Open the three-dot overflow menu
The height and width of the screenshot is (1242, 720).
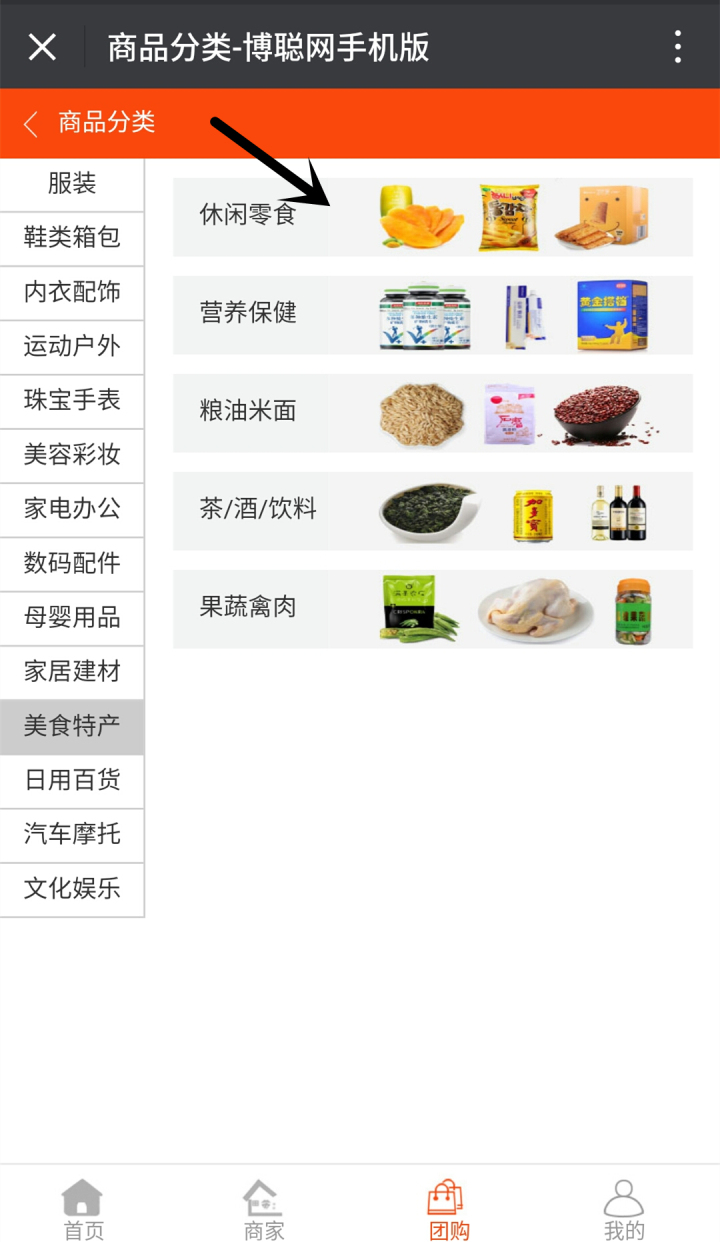(x=678, y=46)
